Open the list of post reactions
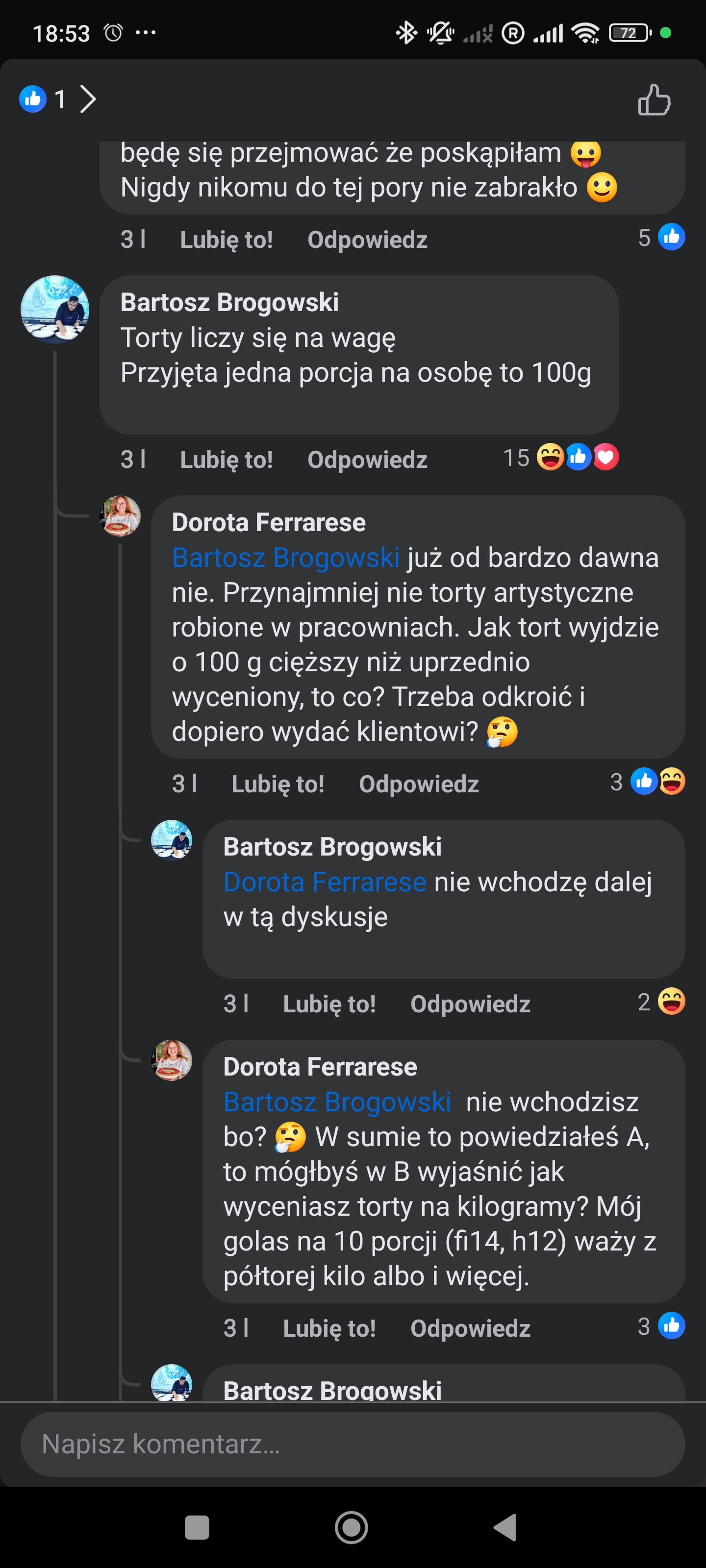 pyautogui.click(x=58, y=99)
